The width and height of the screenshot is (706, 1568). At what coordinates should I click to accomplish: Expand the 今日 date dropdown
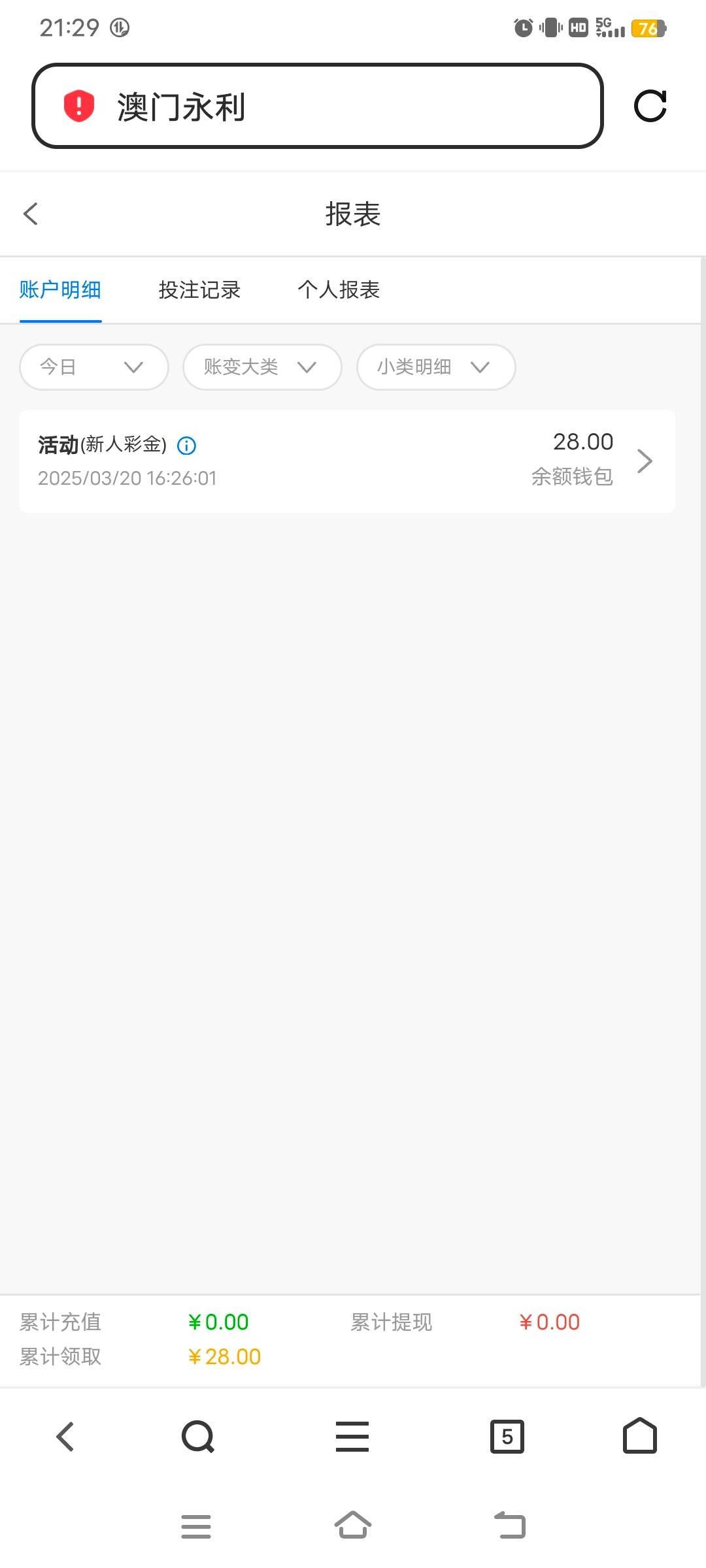[94, 367]
